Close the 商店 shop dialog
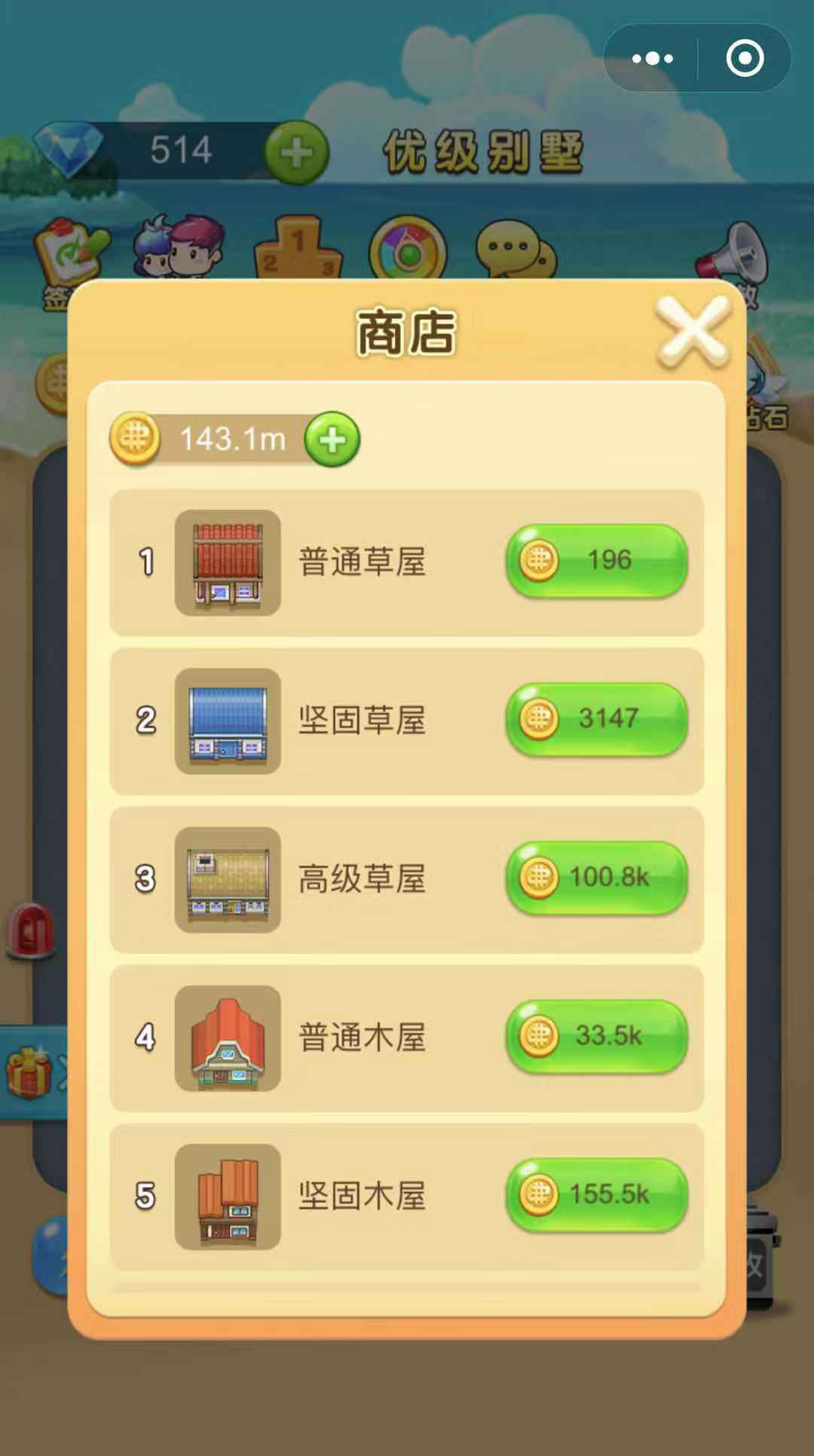Screen dimensions: 814x1456 click(693, 331)
